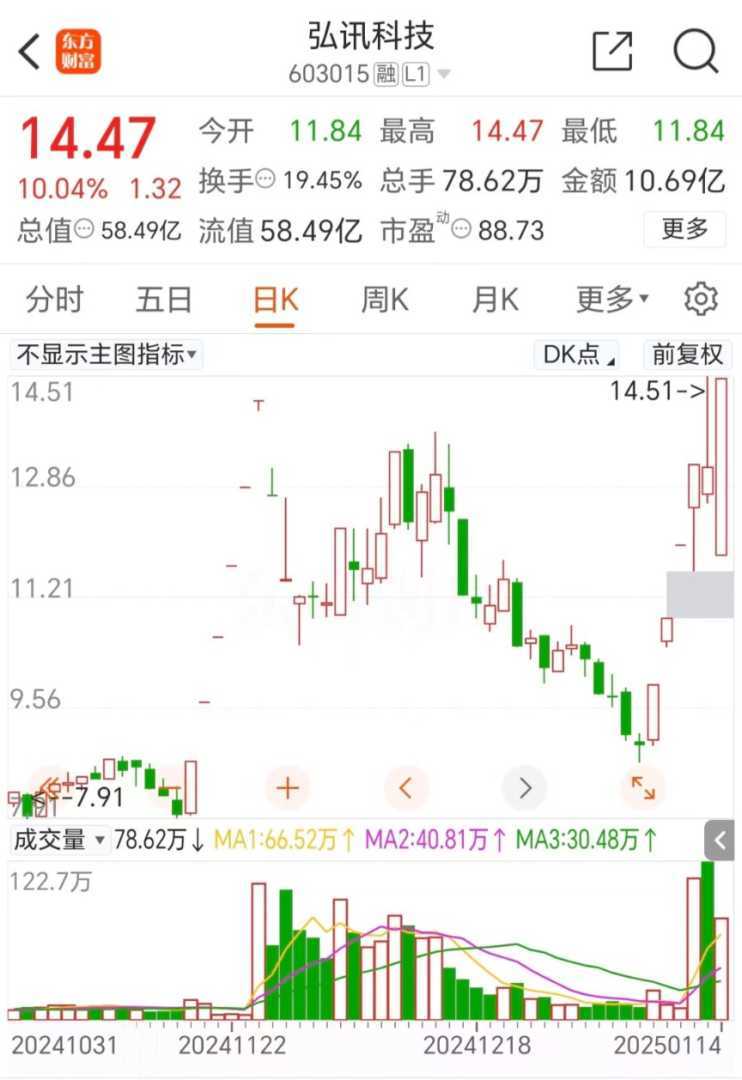Move chart right with the arrow button

[525, 788]
